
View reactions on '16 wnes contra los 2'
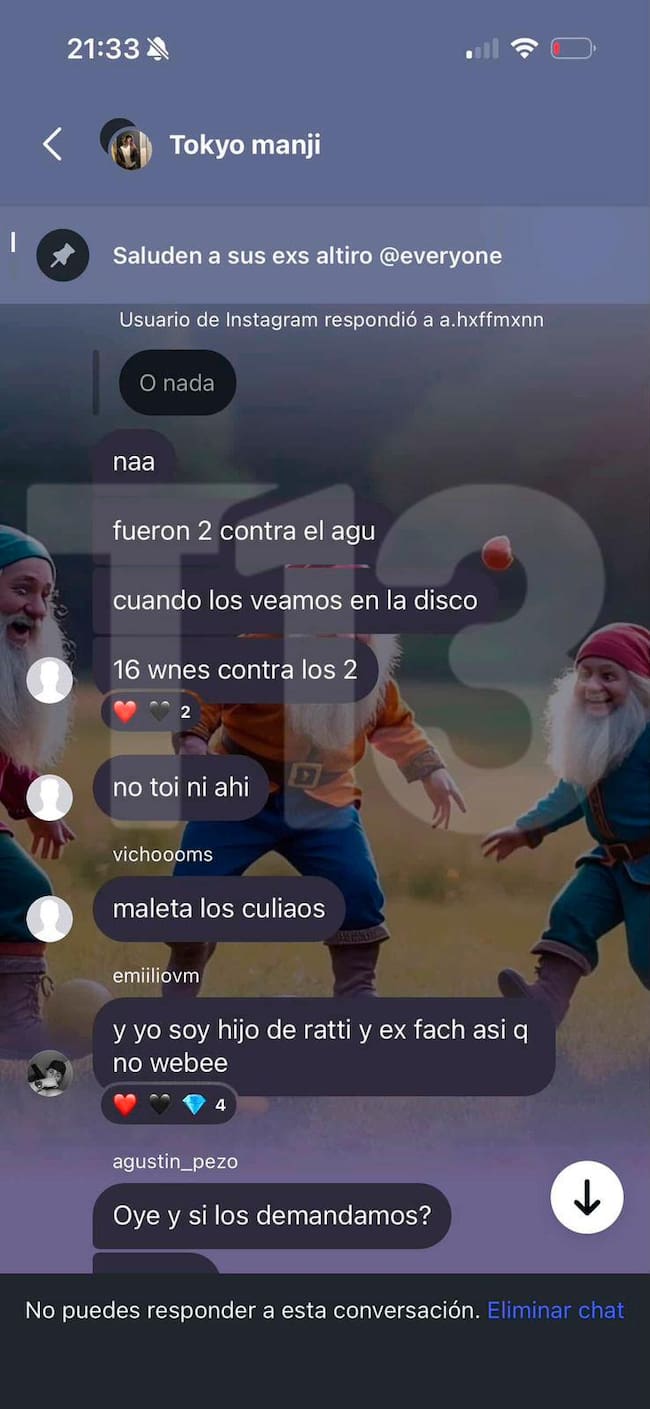click(152, 712)
